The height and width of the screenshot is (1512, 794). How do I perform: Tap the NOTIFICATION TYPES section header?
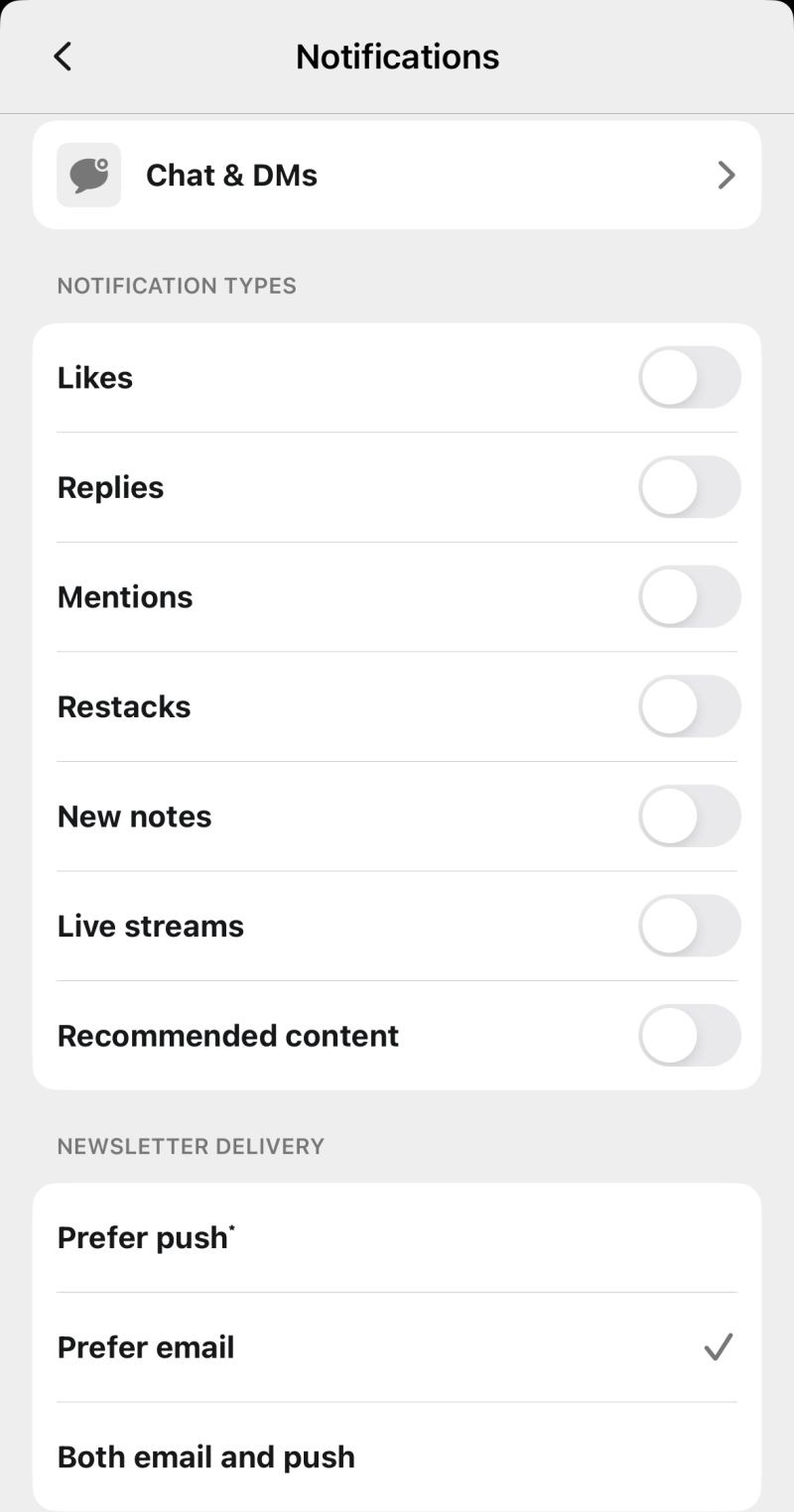(177, 286)
